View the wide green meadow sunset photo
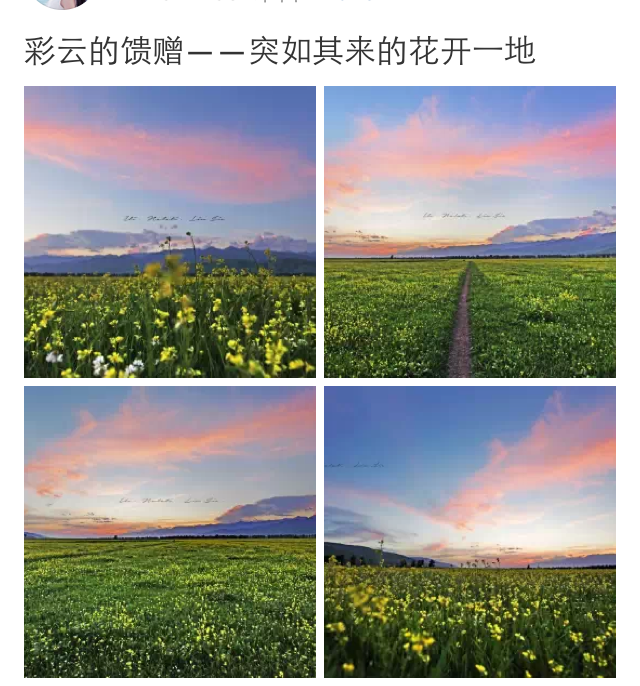This screenshot has height=686, width=640. 169,531
